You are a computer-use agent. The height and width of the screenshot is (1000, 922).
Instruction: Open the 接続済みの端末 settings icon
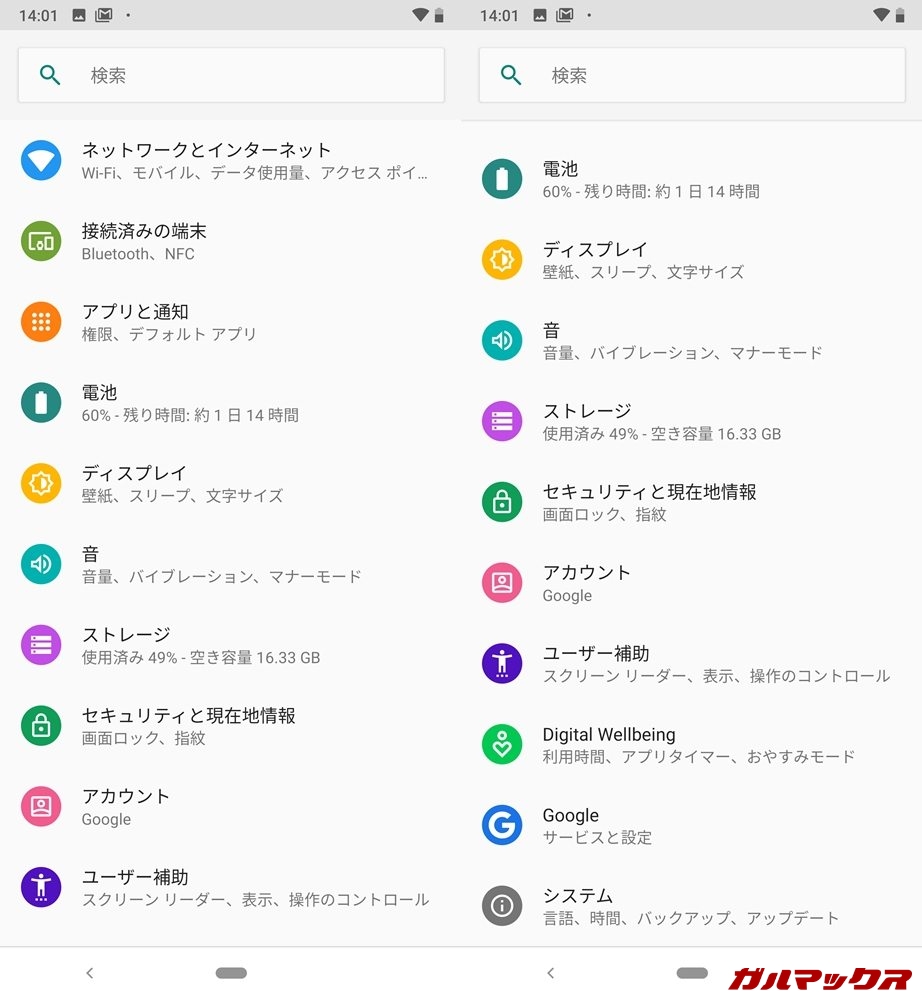(x=41, y=241)
